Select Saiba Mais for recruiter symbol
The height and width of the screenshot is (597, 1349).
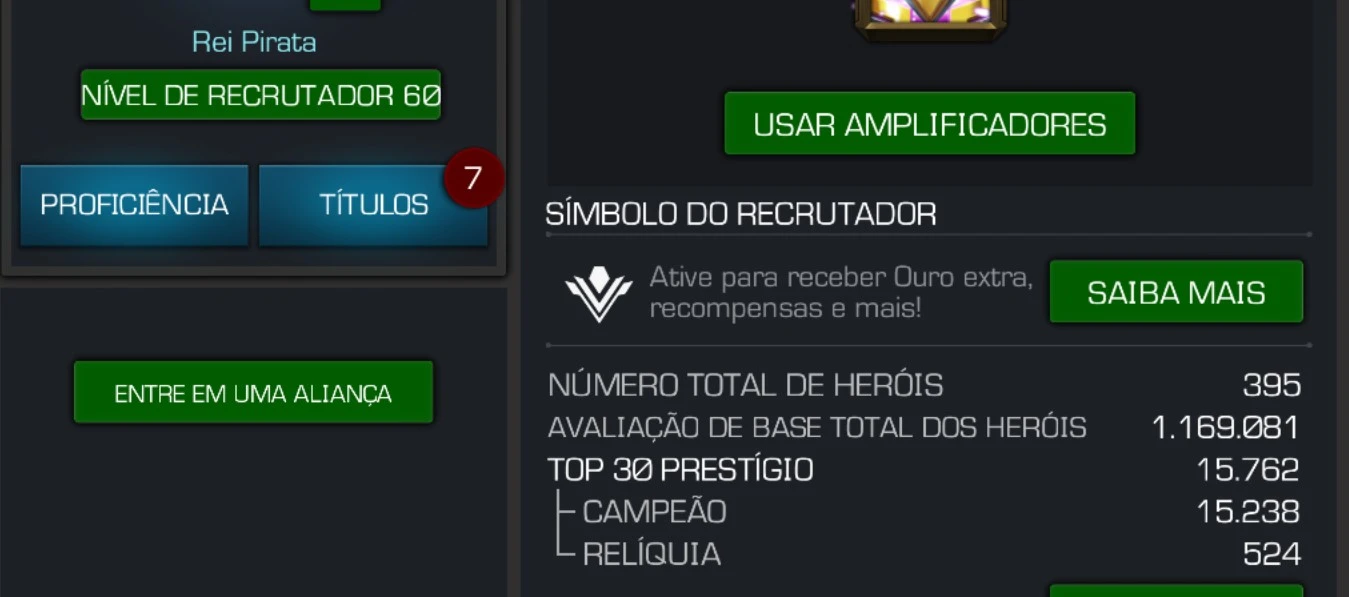click(x=1176, y=292)
